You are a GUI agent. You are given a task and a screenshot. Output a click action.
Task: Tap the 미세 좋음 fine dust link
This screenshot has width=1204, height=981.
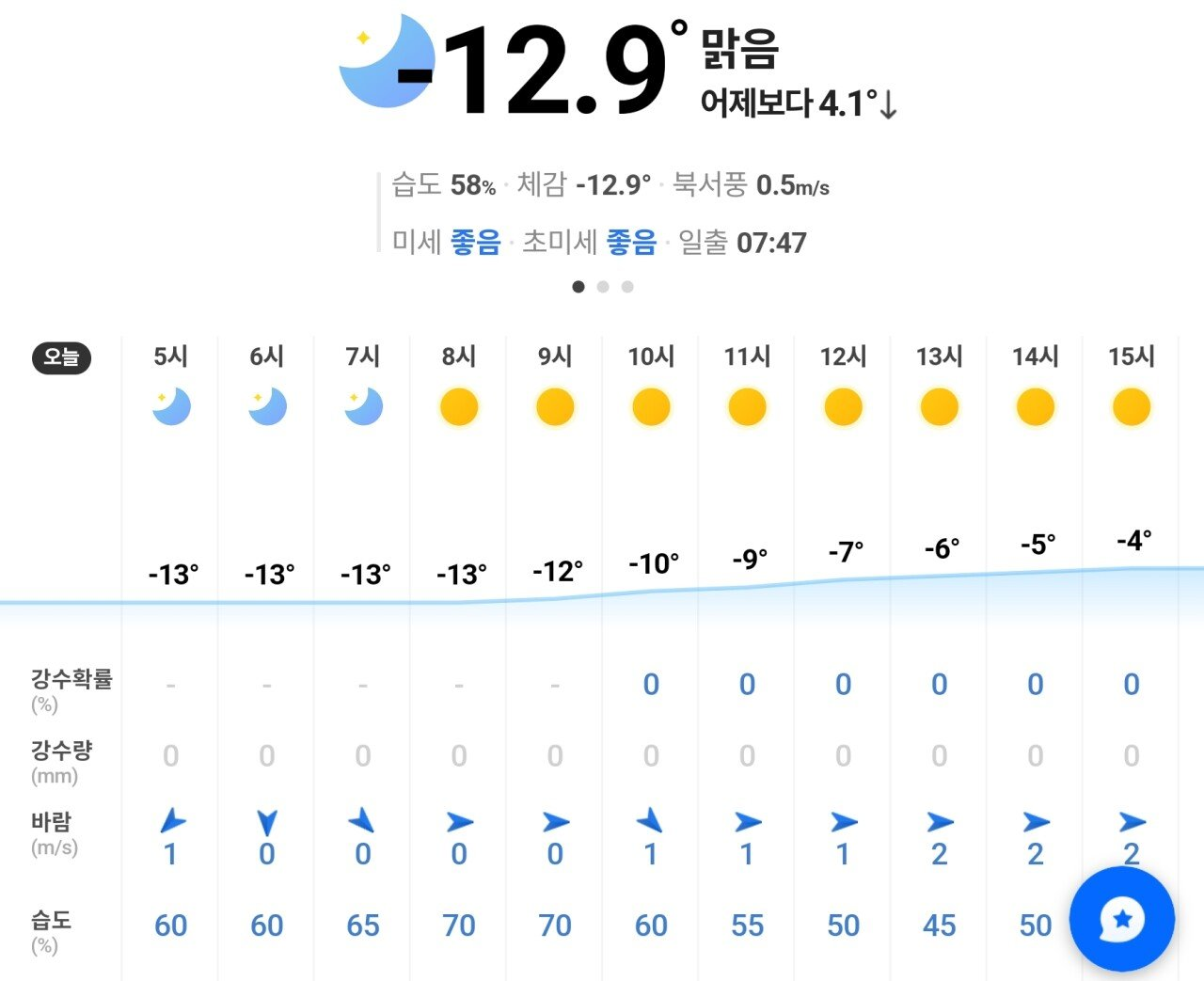[446, 243]
